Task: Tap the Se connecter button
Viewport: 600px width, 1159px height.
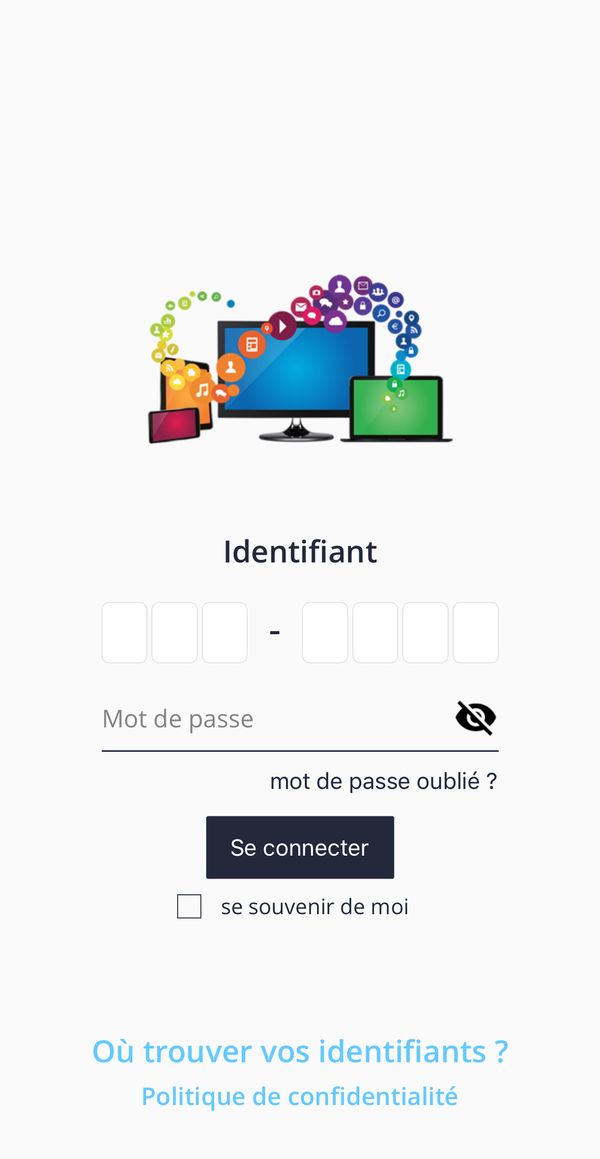Action: tap(300, 847)
